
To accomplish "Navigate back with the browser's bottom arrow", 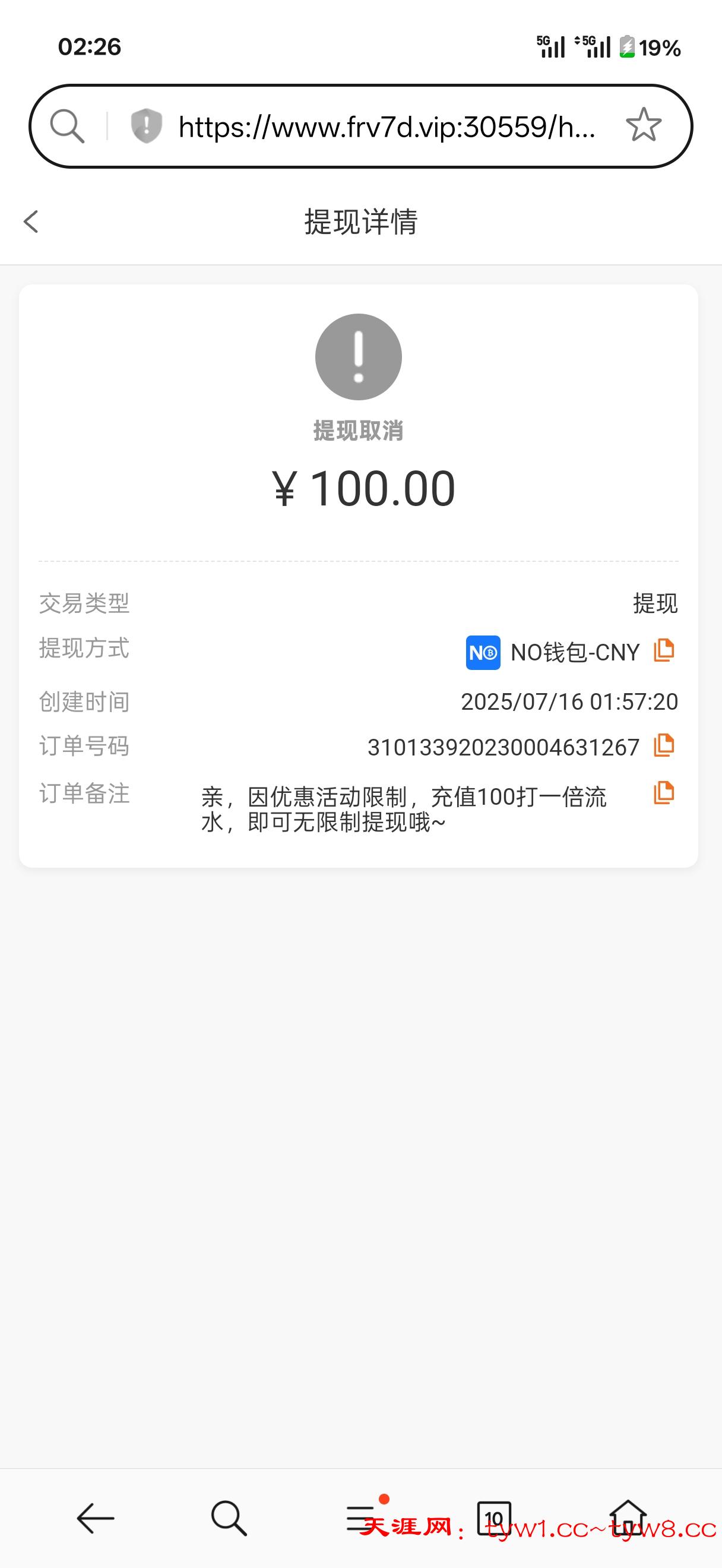I will point(96,1518).
